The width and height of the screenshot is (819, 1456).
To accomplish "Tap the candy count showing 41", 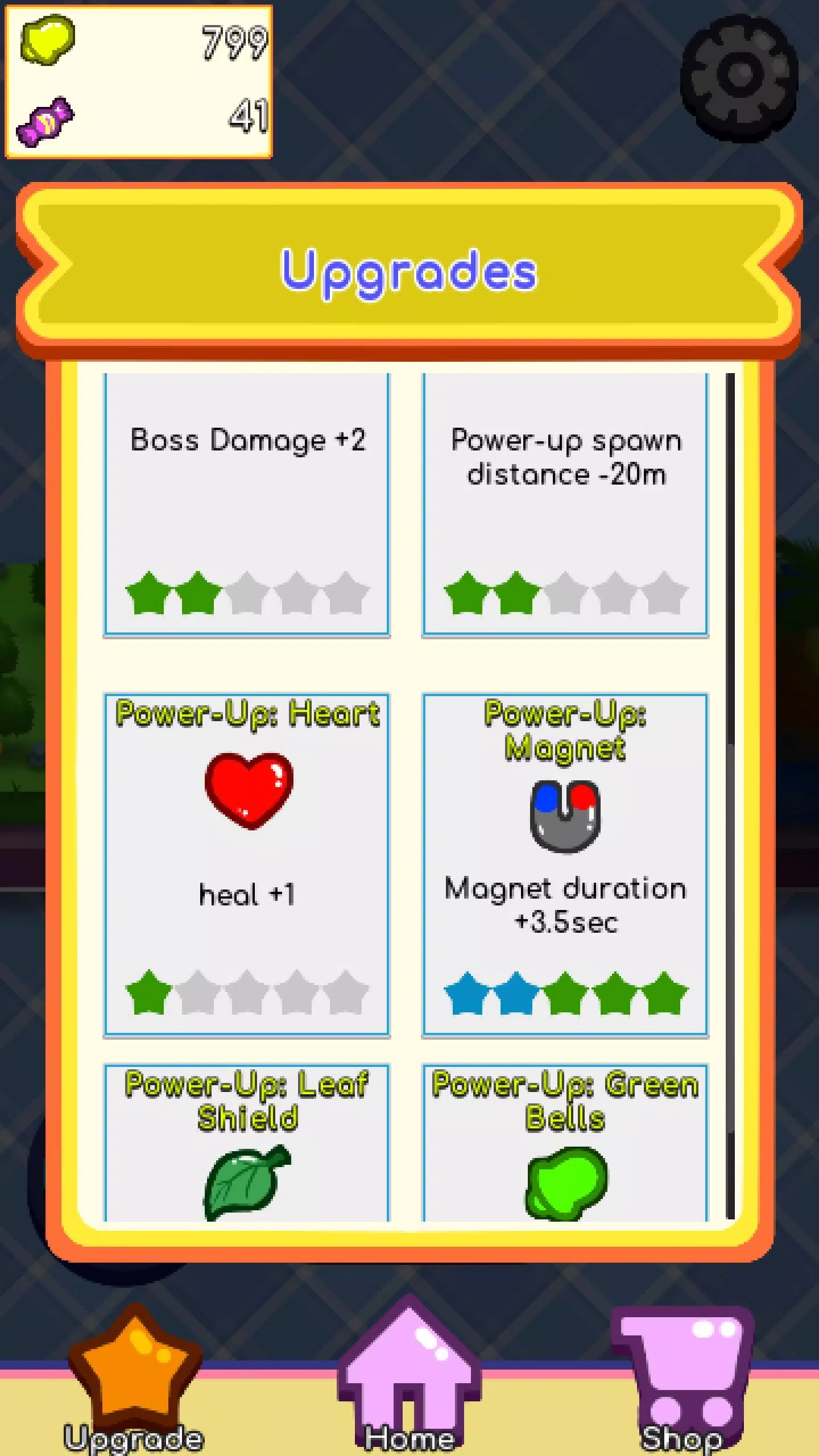I will 249,115.
